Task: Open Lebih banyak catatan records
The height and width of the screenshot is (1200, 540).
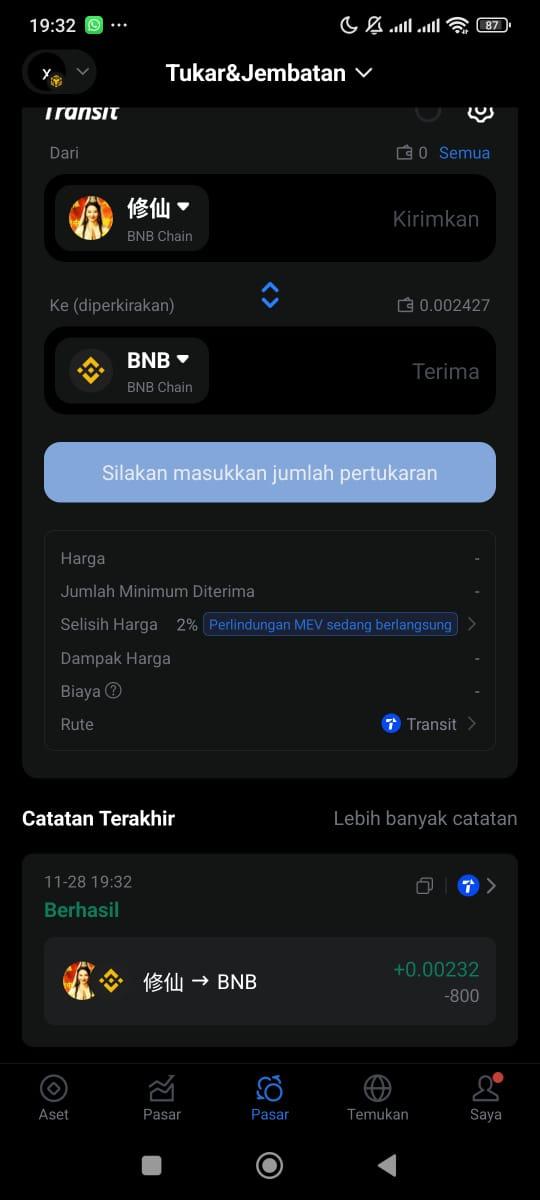Action: click(x=425, y=818)
